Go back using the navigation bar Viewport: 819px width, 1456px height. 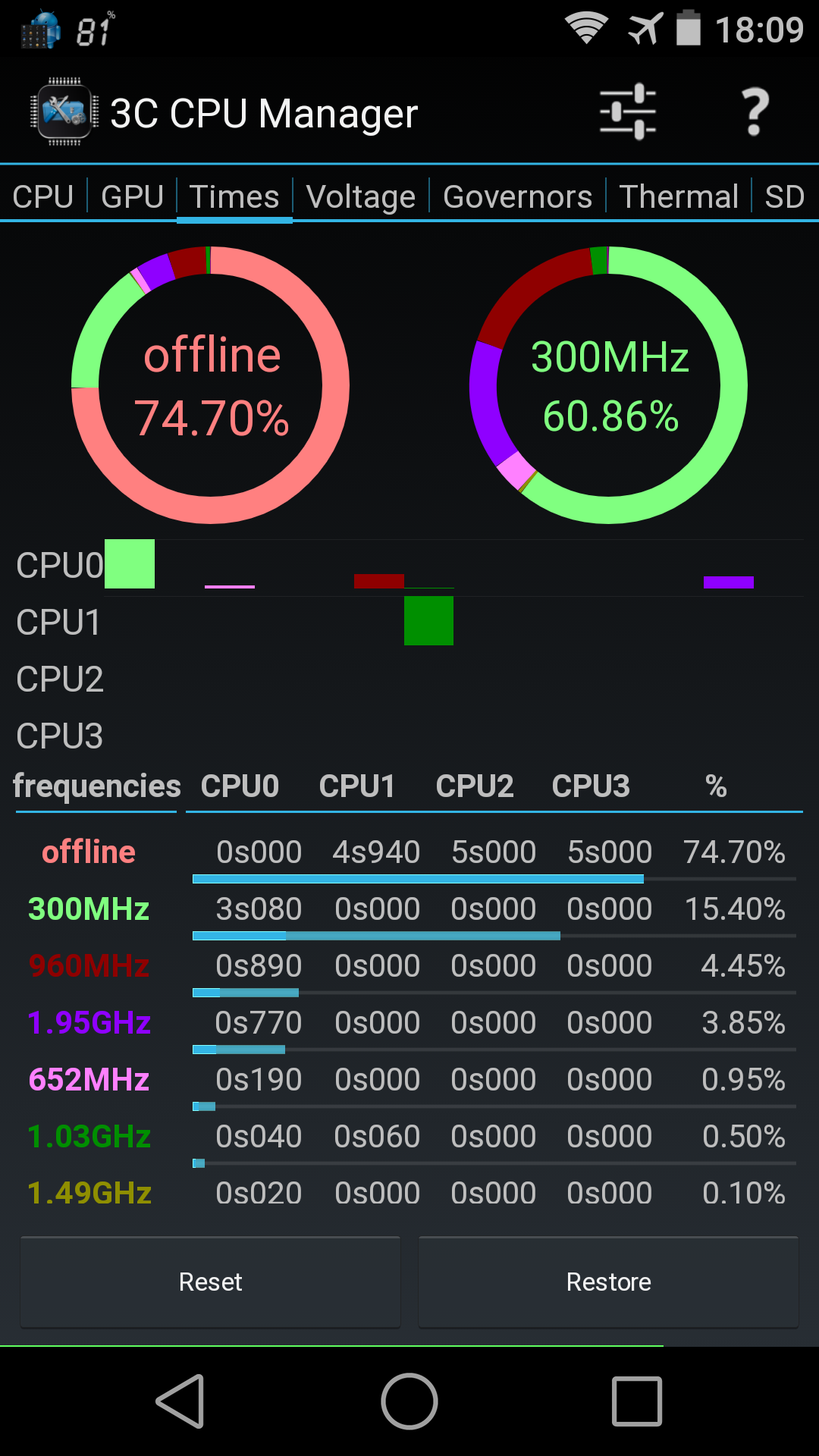[180, 1401]
